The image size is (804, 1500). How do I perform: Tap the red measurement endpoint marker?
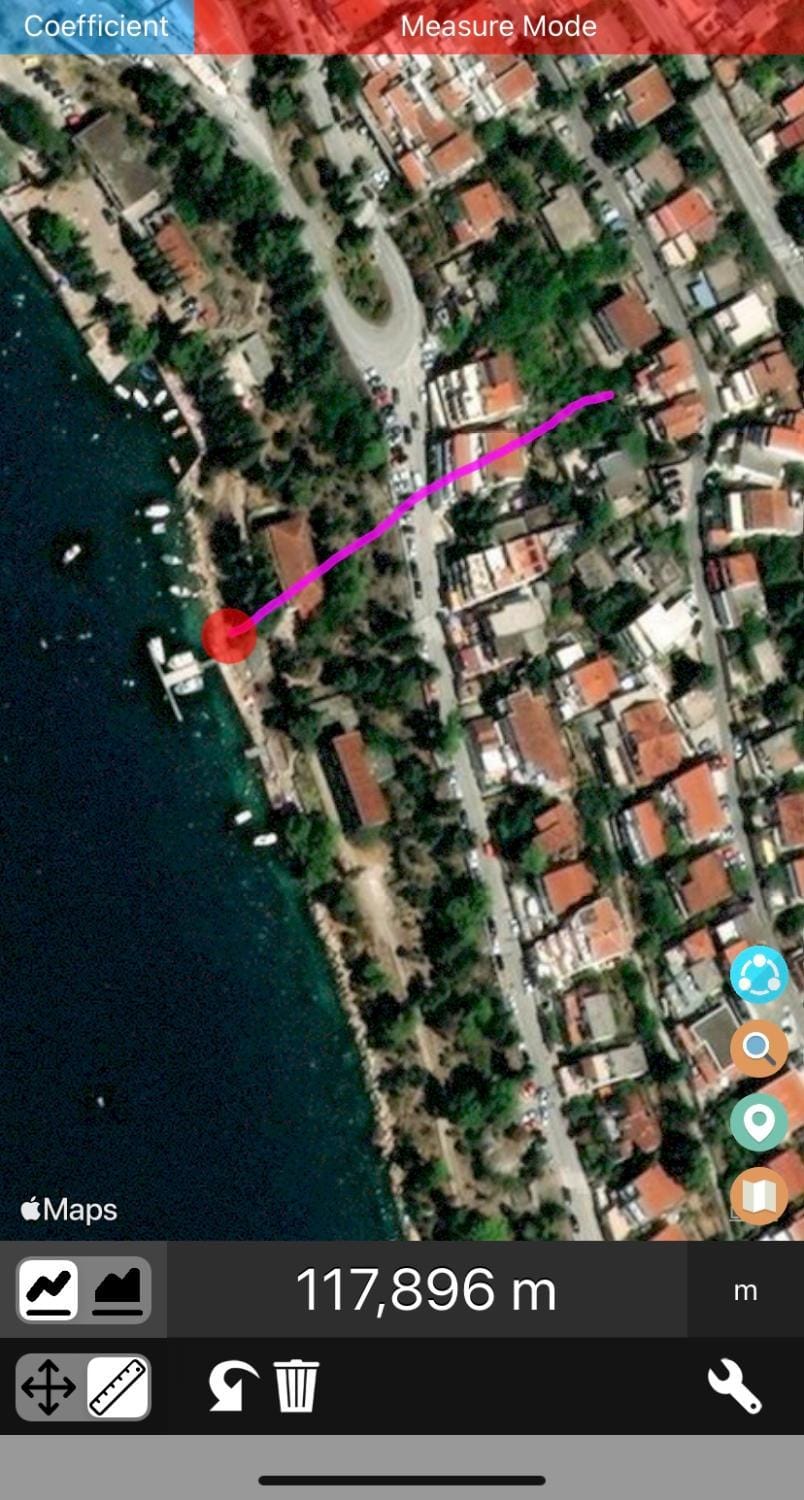point(229,635)
